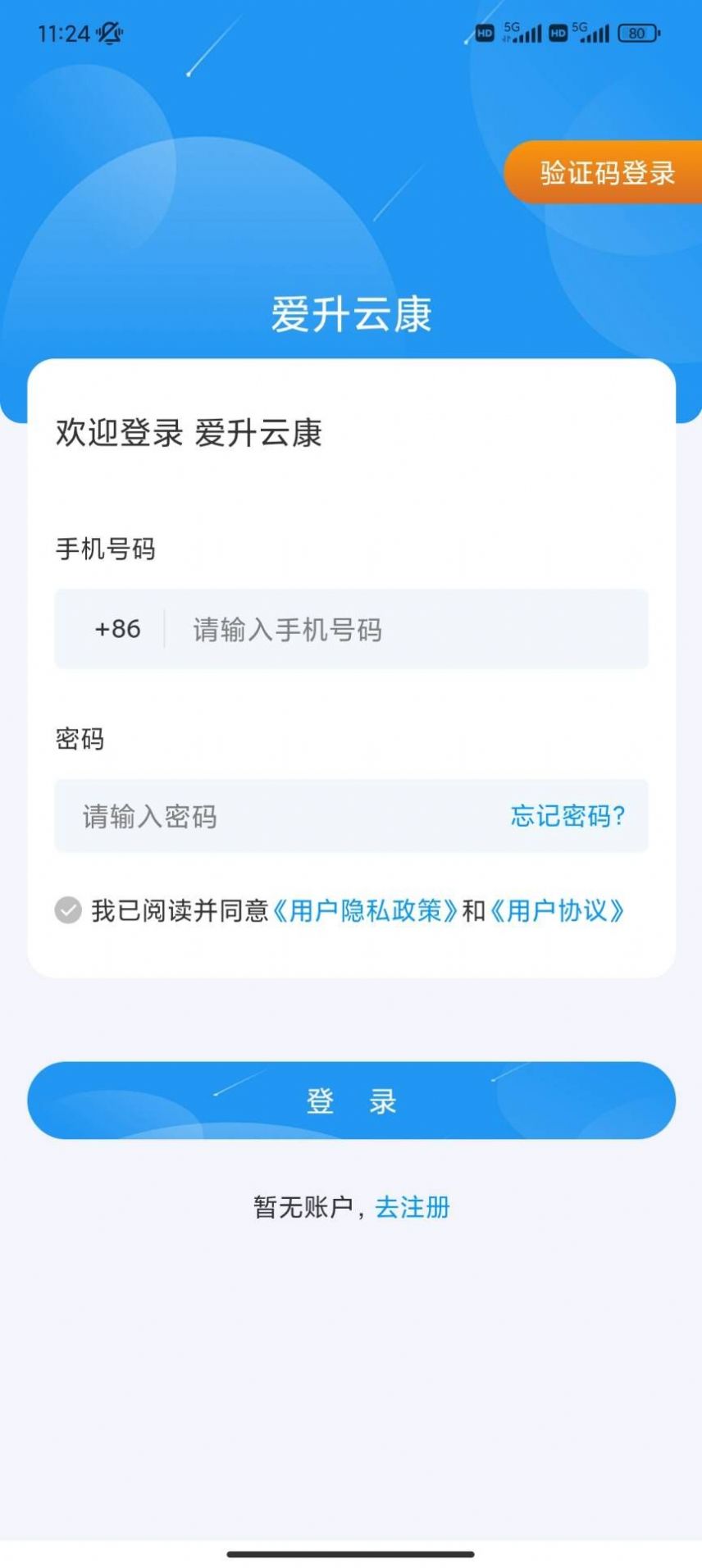Viewport: 702px width, 1568px height.
Task: Expand the country dial code options
Action: 116,629
